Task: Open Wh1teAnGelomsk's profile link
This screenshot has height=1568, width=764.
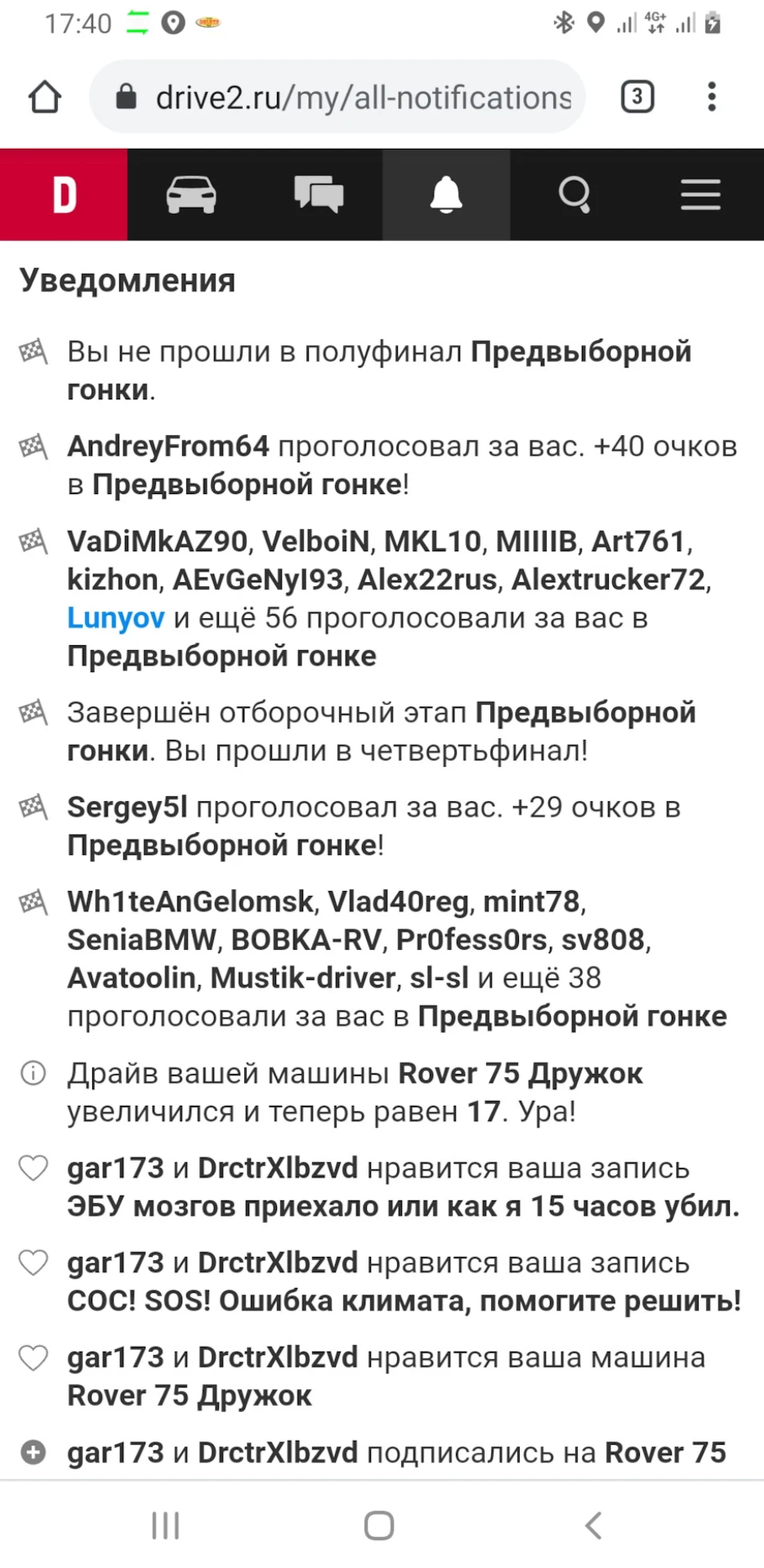Action: (190, 902)
